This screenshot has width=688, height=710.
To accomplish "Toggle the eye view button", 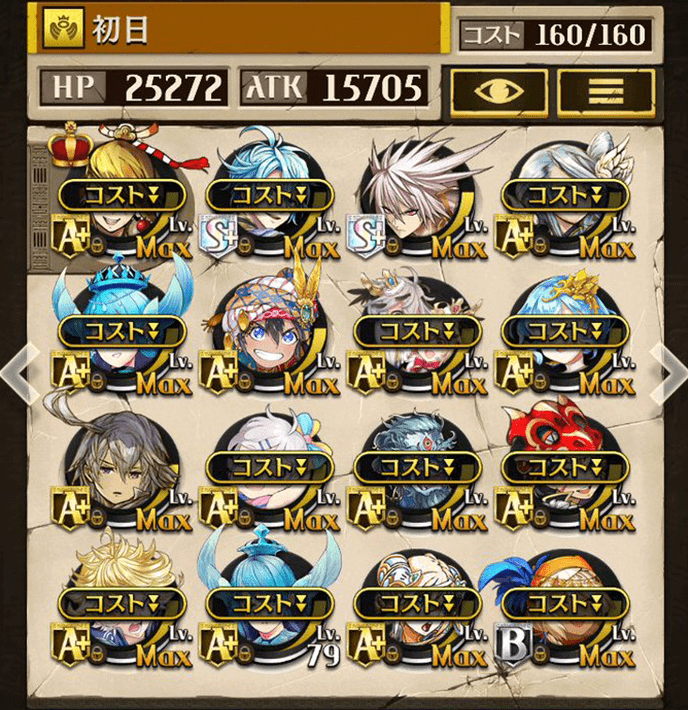I will [498, 90].
